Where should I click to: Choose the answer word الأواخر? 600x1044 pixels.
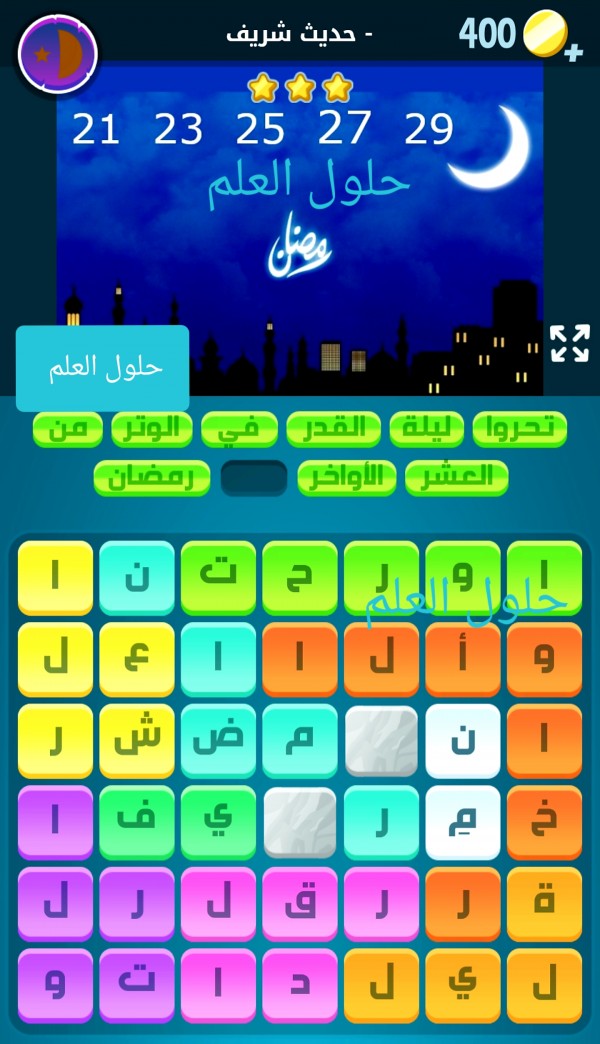tap(347, 477)
